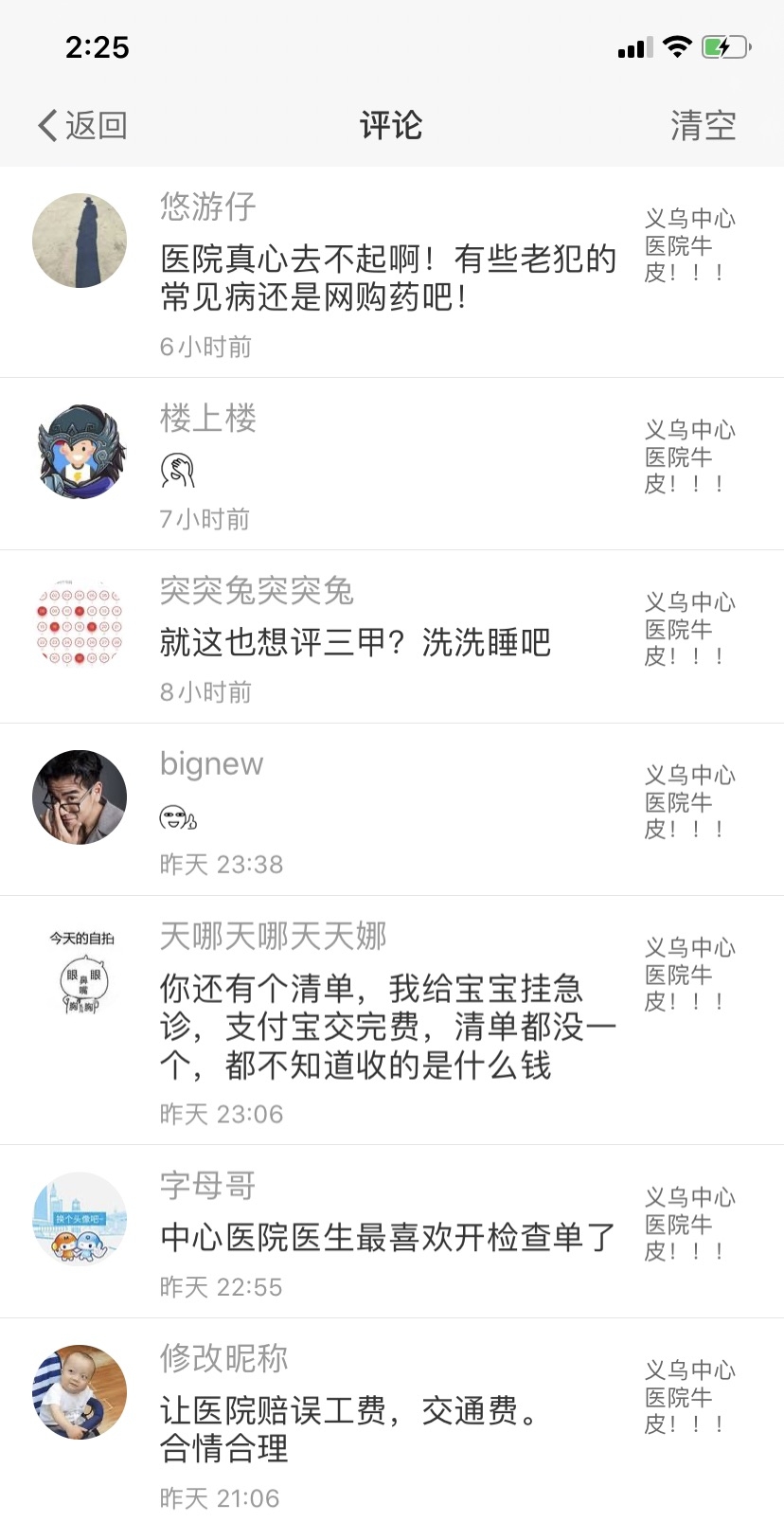This screenshot has height=1522, width=784.
Task: Go back using the 返回 button
Action: click(x=83, y=125)
